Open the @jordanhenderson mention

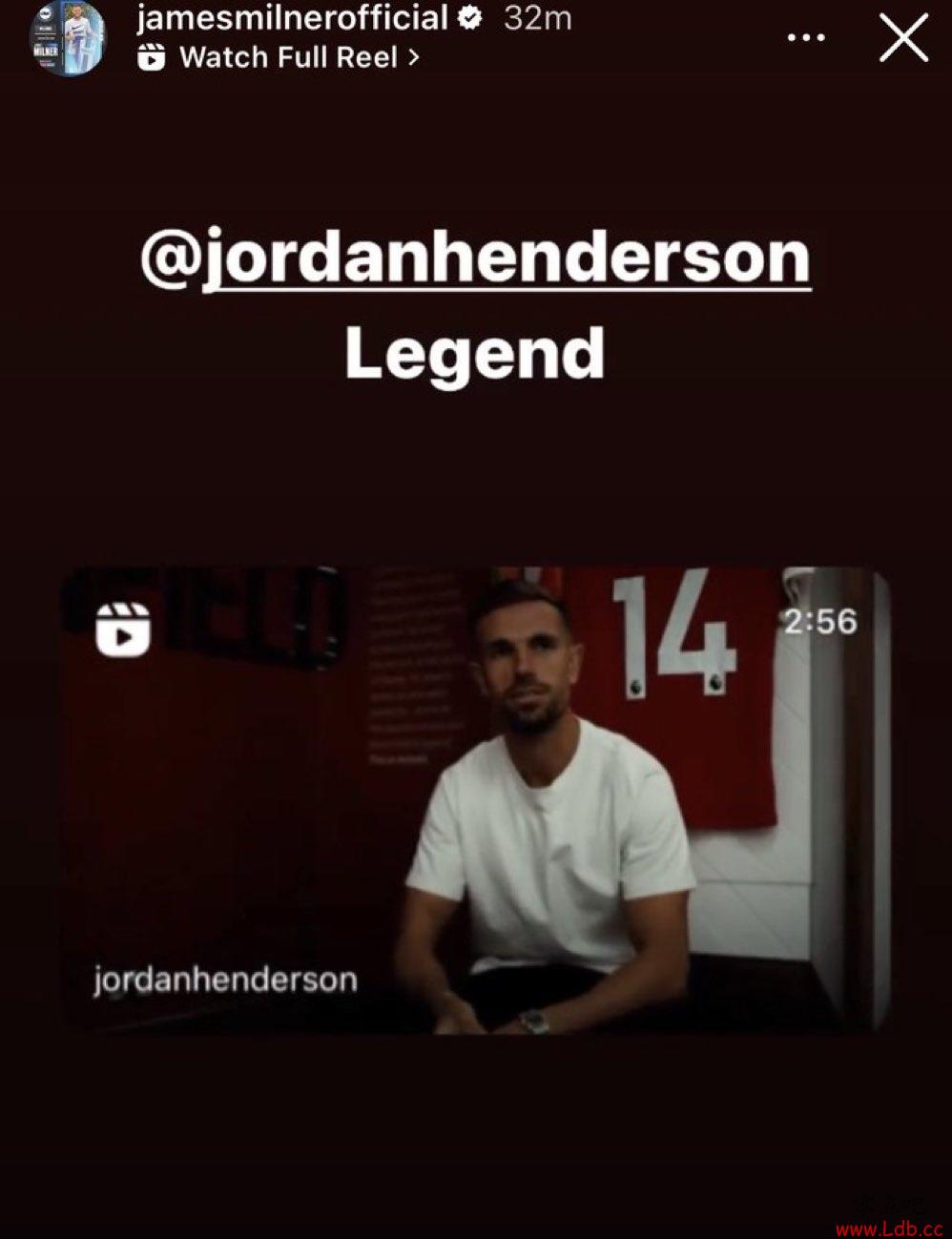[475, 256]
